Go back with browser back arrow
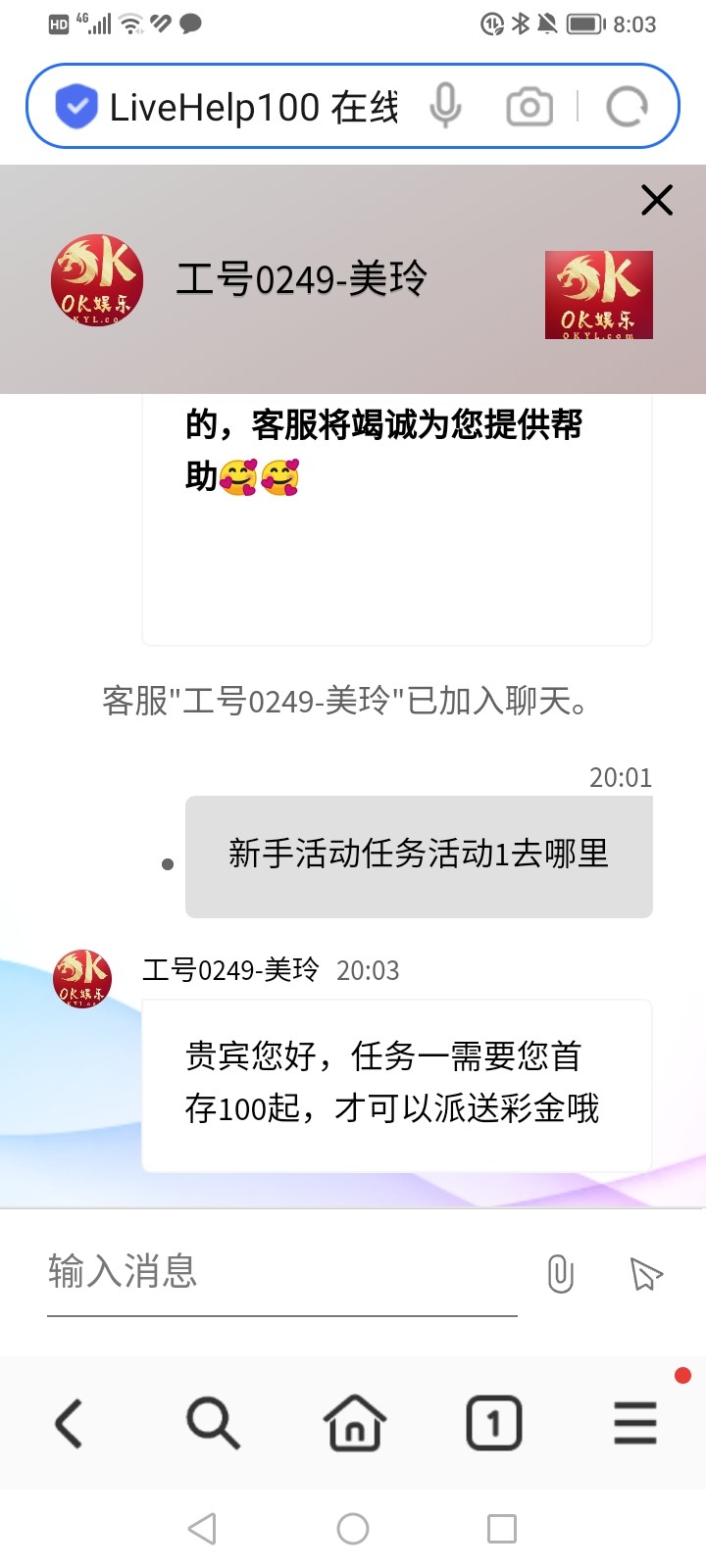The height and width of the screenshot is (1568, 706). pos(69,1423)
